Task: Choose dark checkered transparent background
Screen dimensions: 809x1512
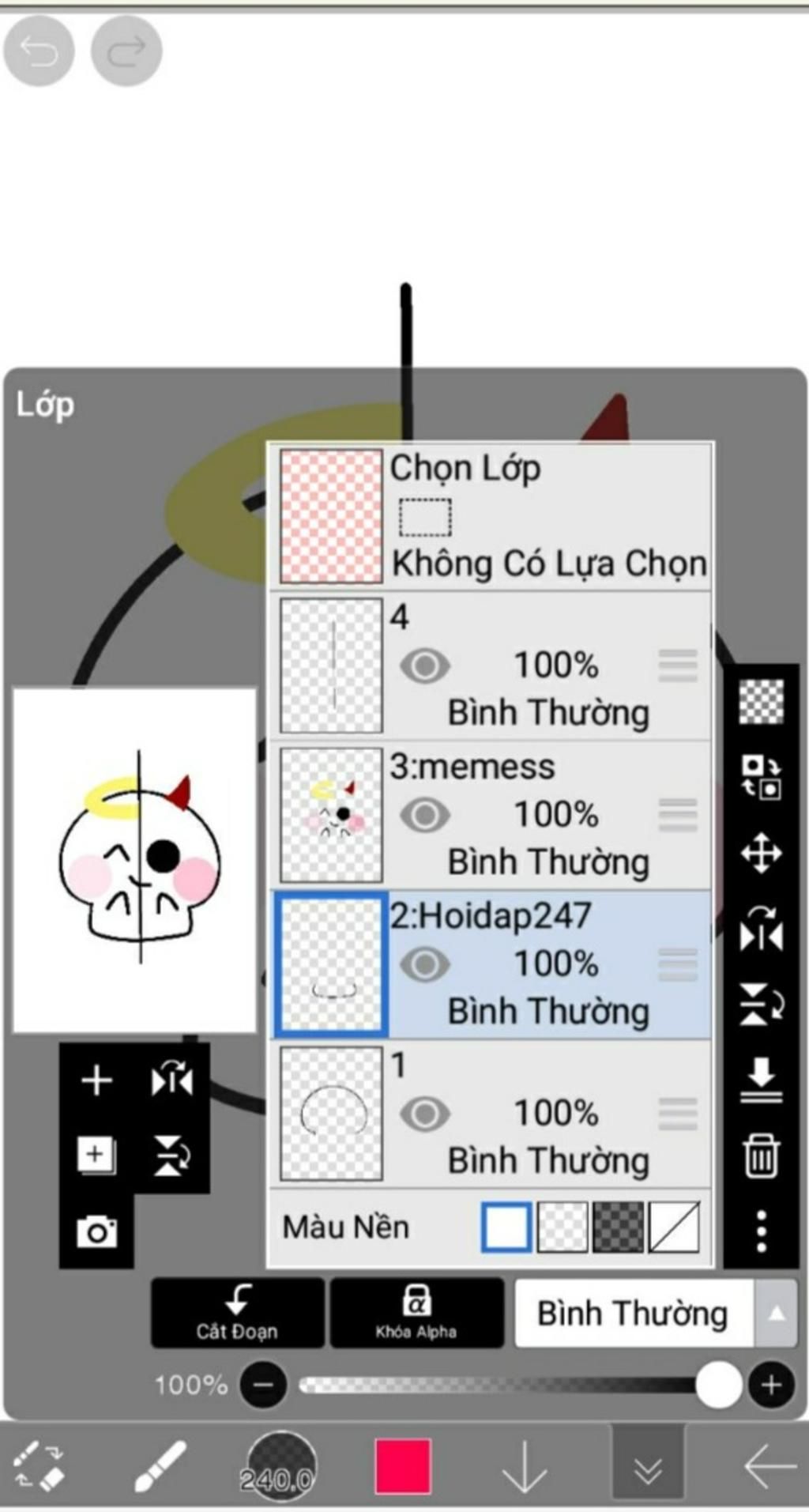Action: [x=618, y=1227]
